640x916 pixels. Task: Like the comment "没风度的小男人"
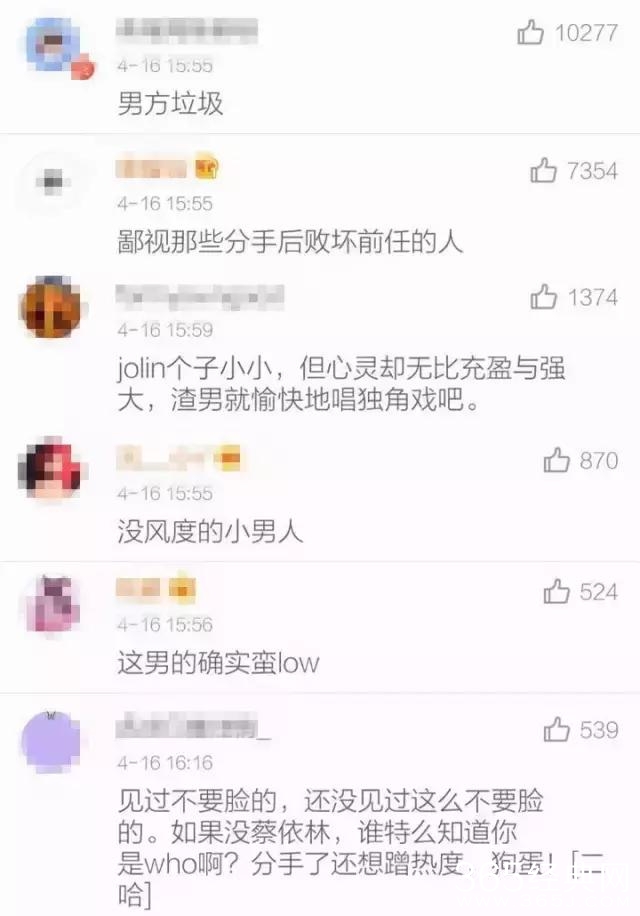(x=556, y=460)
